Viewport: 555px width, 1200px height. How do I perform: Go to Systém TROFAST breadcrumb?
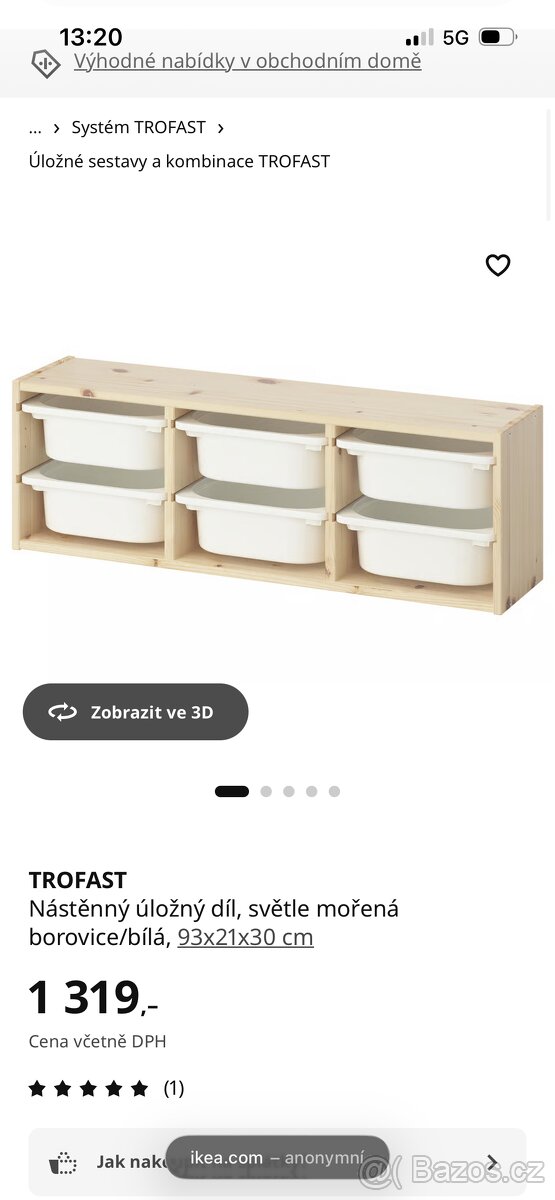point(138,128)
